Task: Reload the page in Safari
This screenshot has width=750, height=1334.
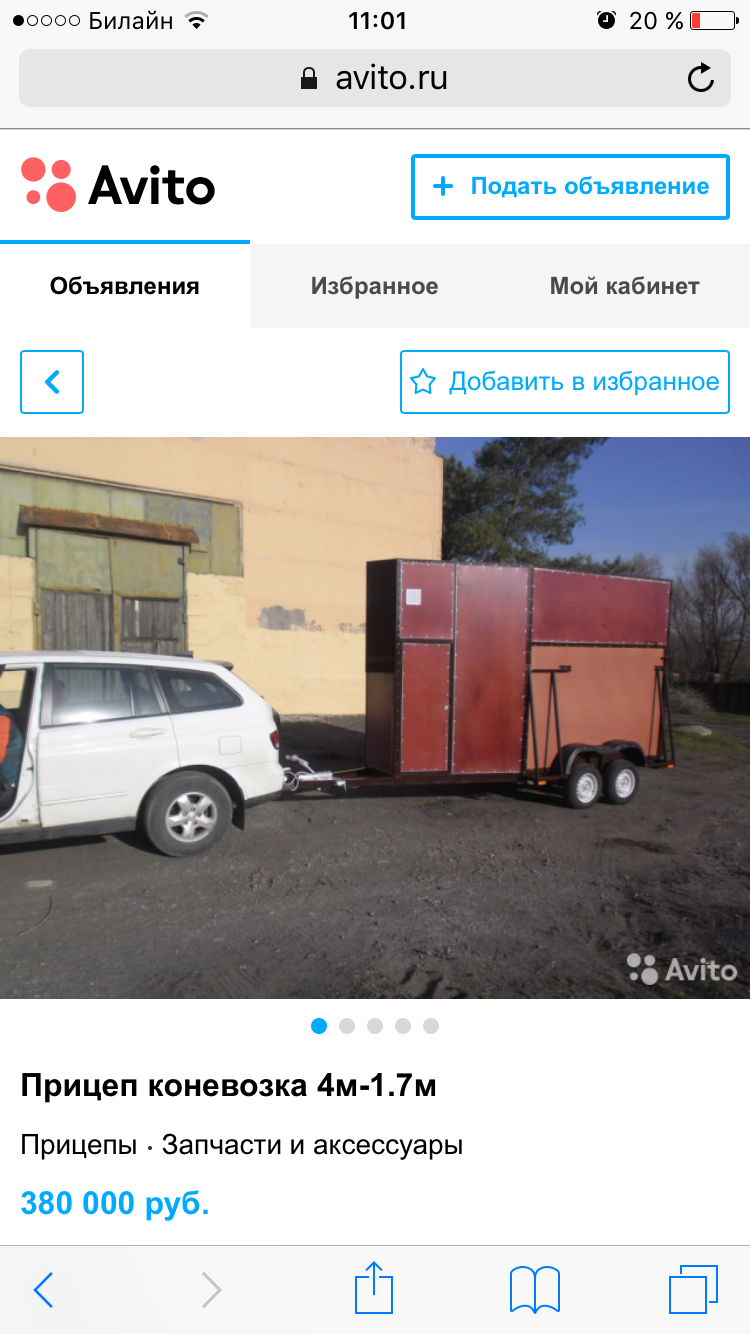Action: (701, 78)
